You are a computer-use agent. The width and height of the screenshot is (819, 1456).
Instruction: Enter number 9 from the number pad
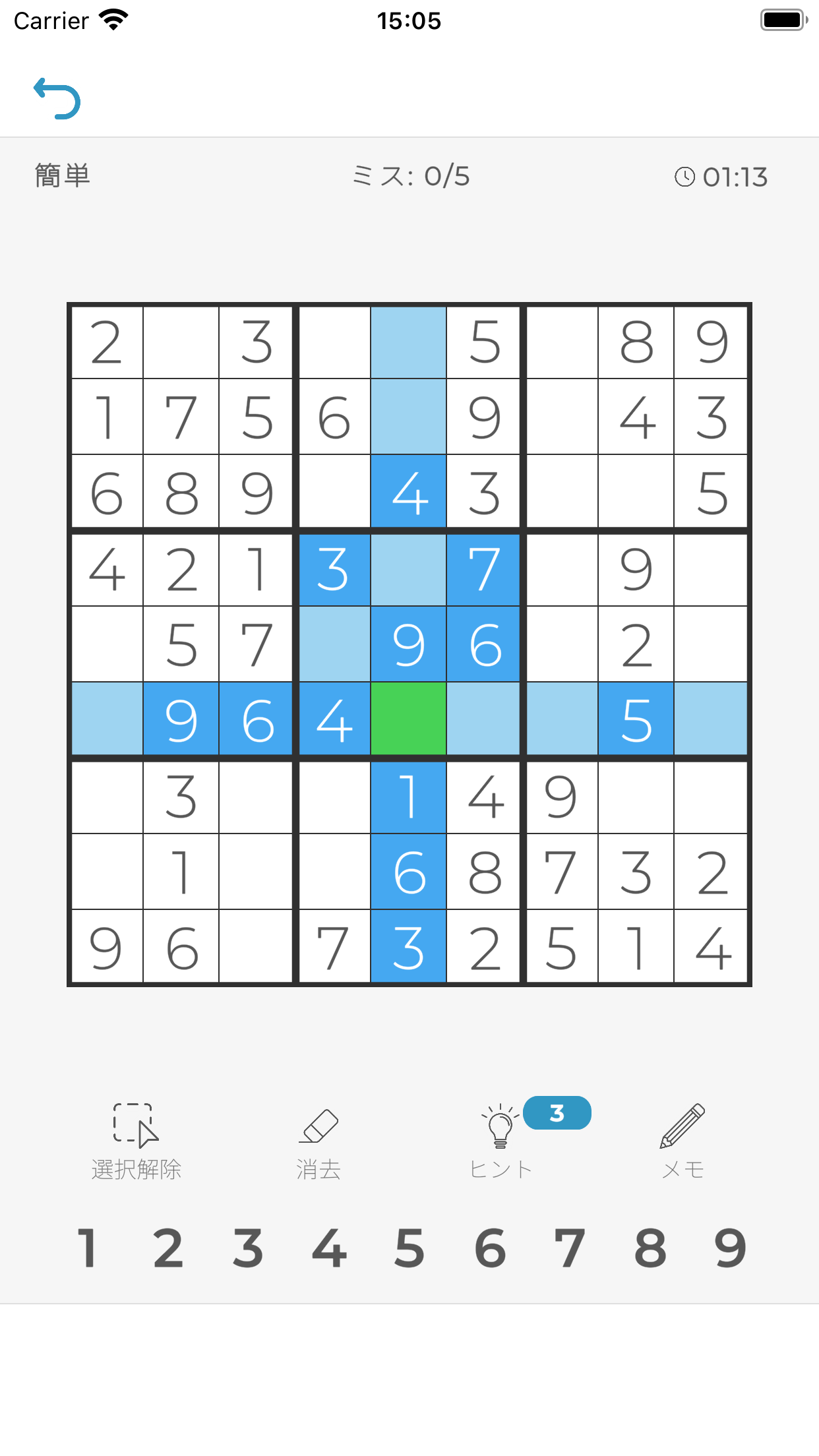pyautogui.click(x=731, y=1248)
